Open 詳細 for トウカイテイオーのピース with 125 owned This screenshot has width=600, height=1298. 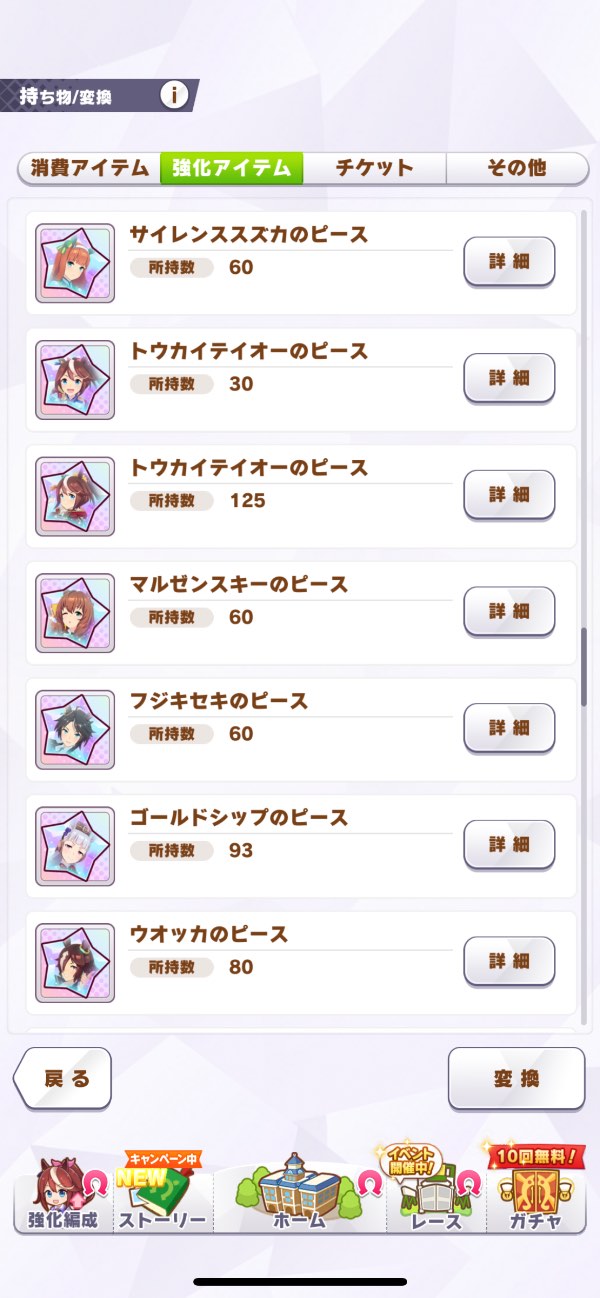[509, 495]
